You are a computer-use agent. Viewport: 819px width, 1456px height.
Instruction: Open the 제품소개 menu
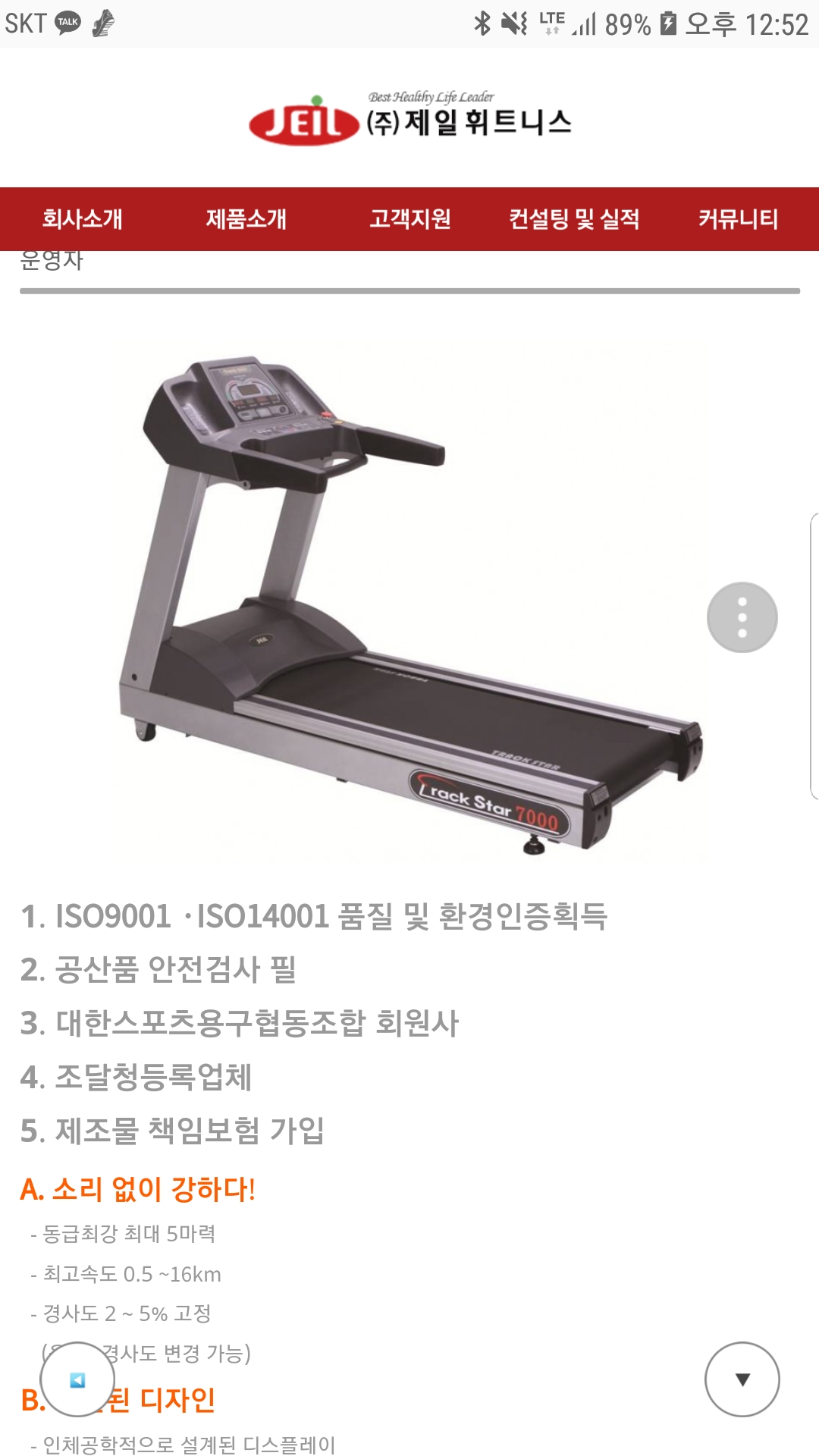[246, 220]
